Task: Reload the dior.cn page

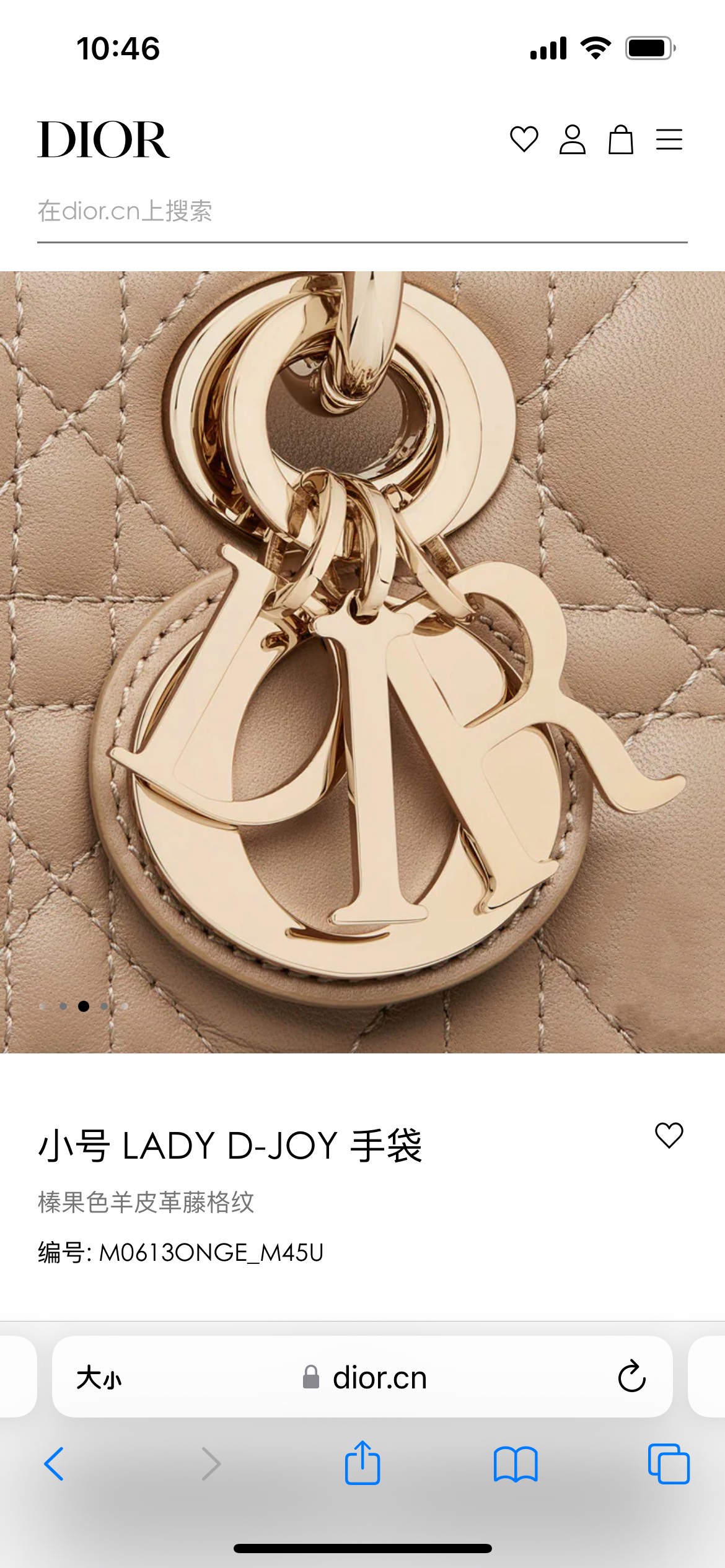Action: pos(631,1377)
